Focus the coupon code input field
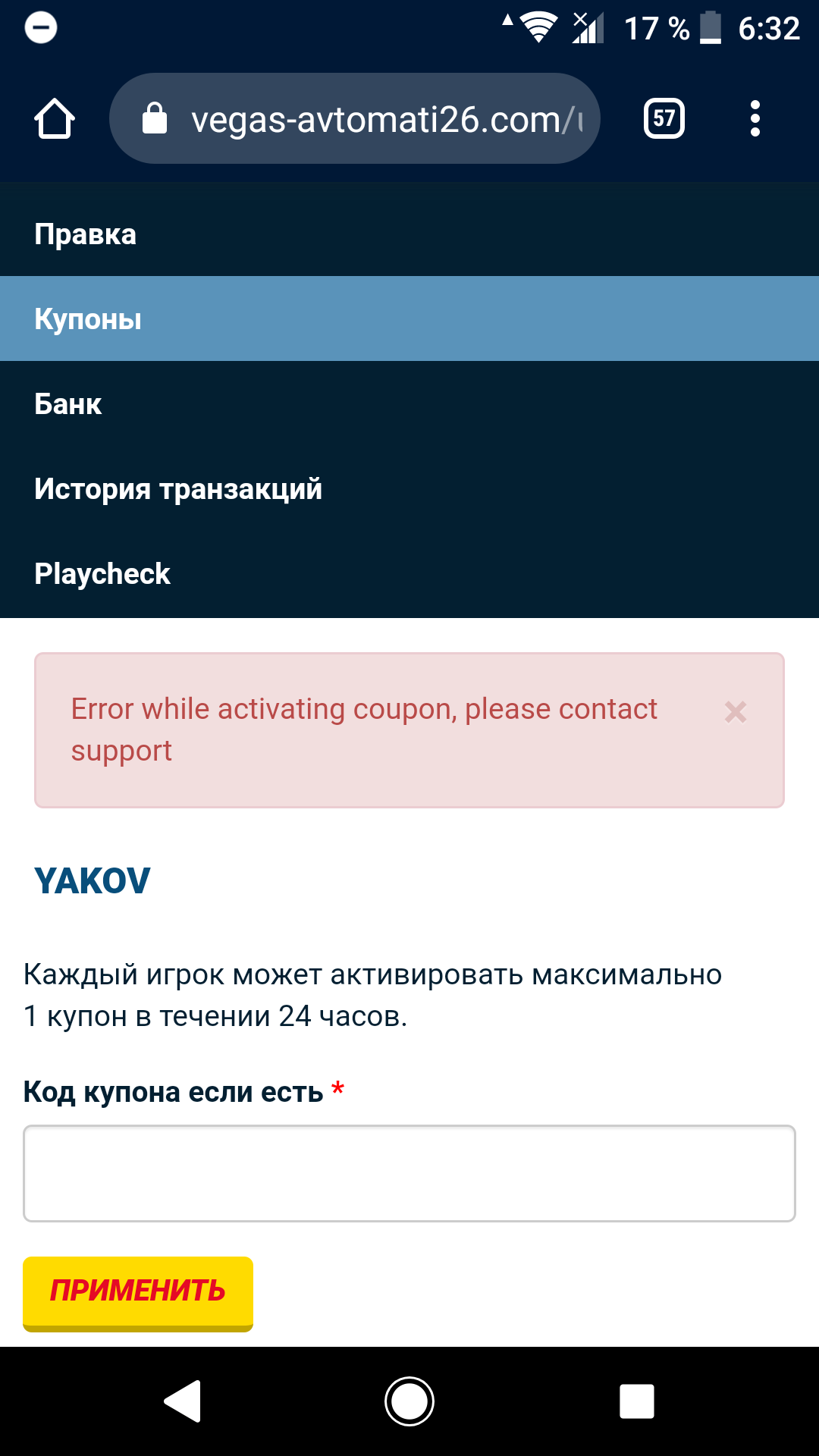Screen dimensions: 819x1456 [x=409, y=1173]
